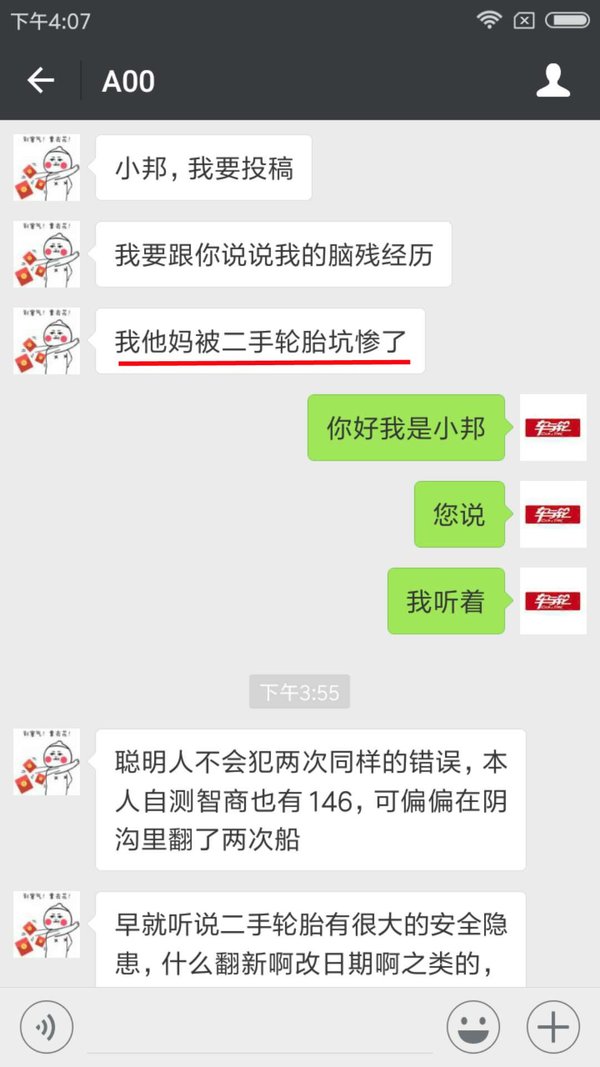Viewport: 600px width, 1067px height.
Task: Open the emoji sticker panel
Action: (x=473, y=1027)
